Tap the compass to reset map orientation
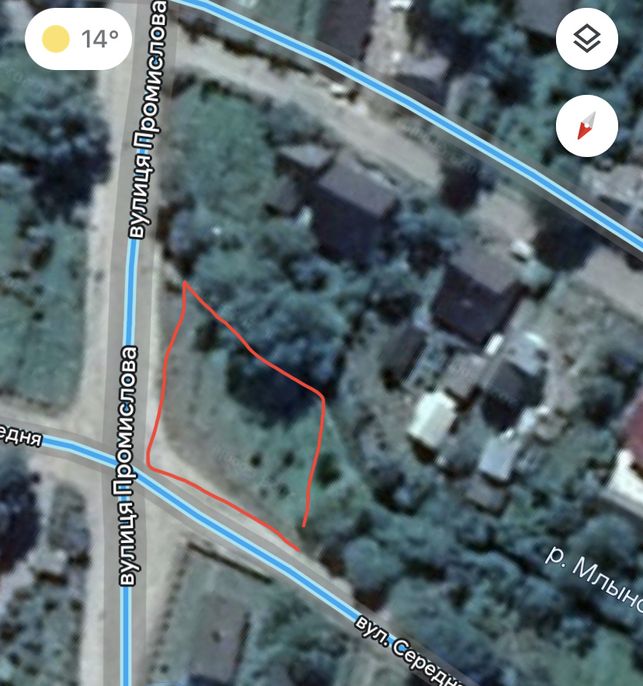The image size is (643, 686). [587, 126]
